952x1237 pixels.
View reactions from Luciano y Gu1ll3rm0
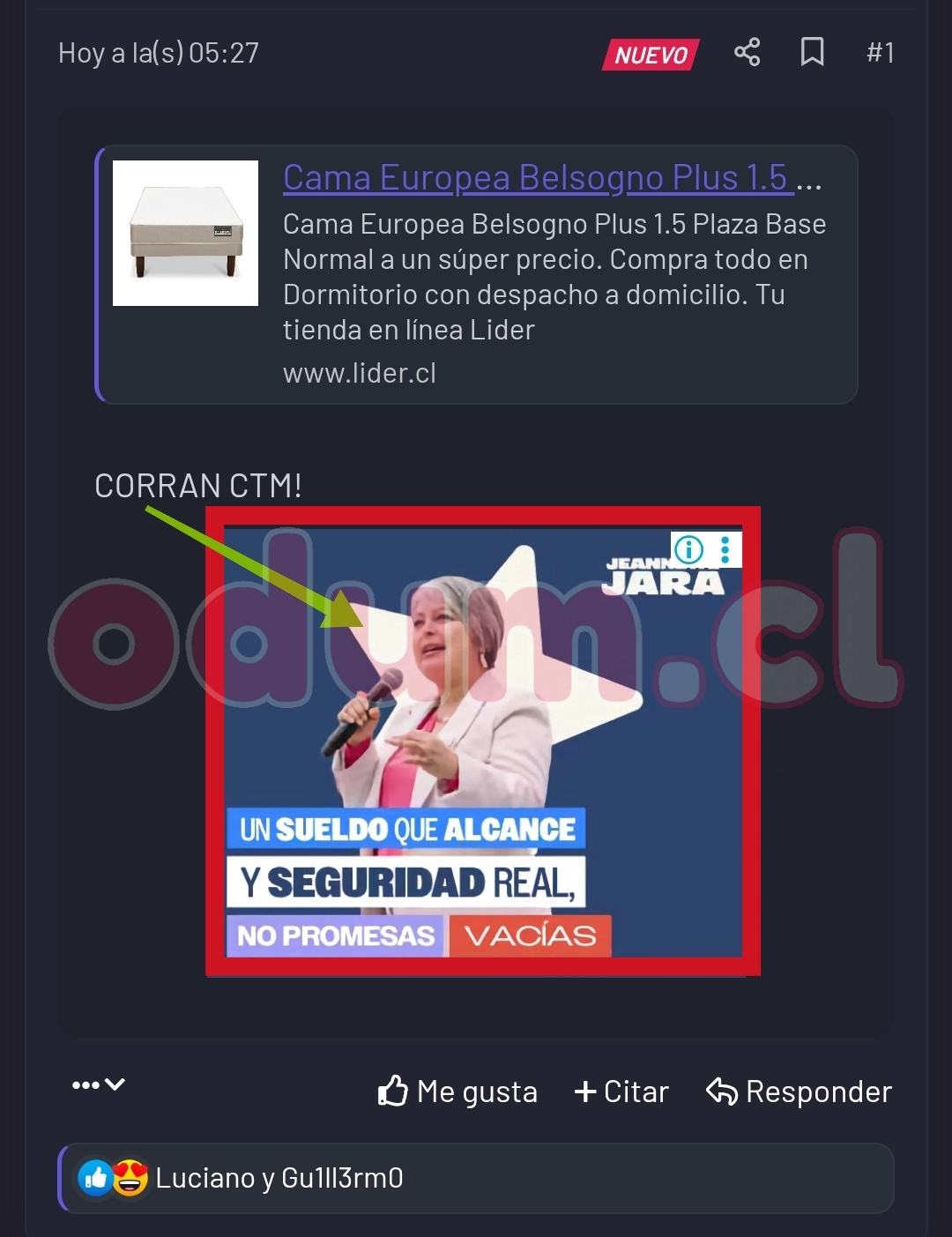click(279, 1178)
